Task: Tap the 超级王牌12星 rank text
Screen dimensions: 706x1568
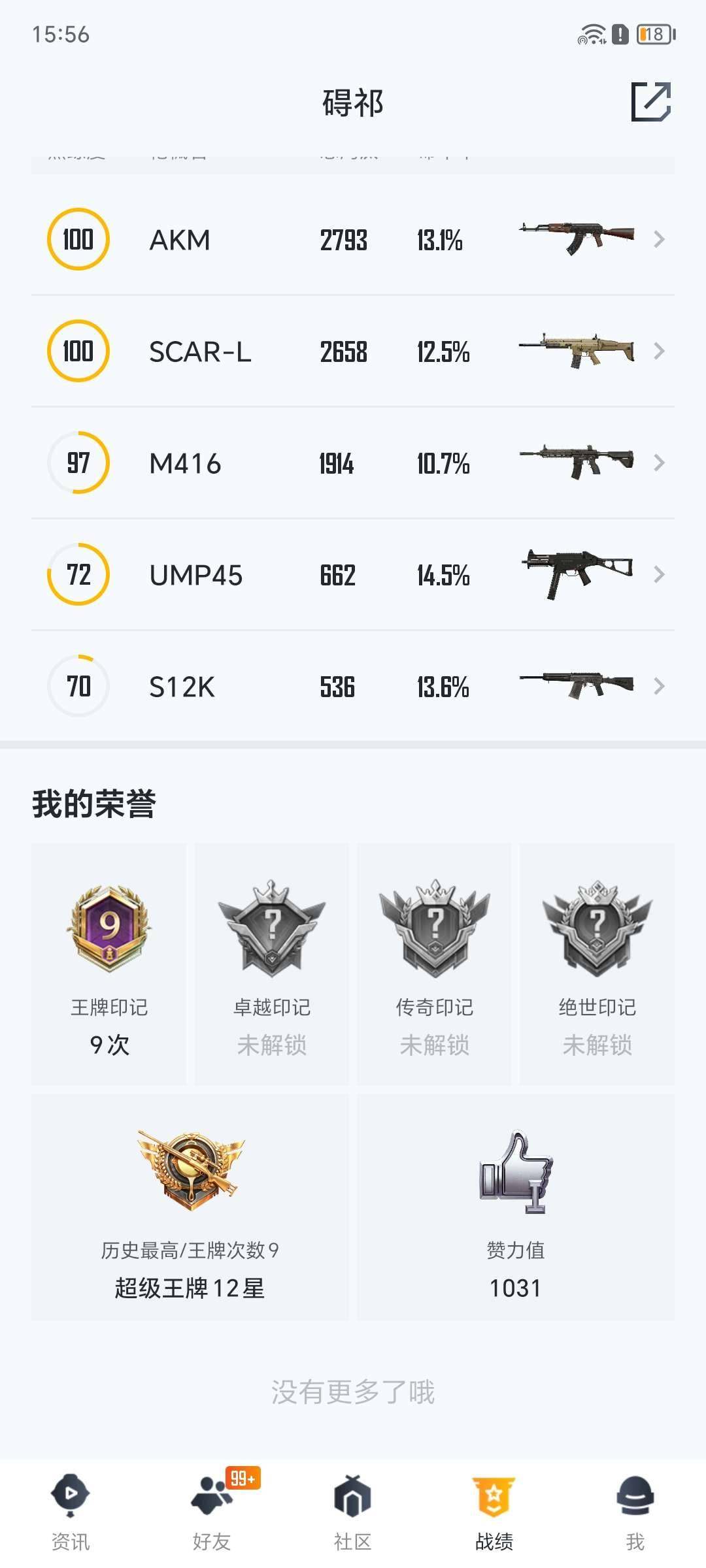Action: point(190,1286)
